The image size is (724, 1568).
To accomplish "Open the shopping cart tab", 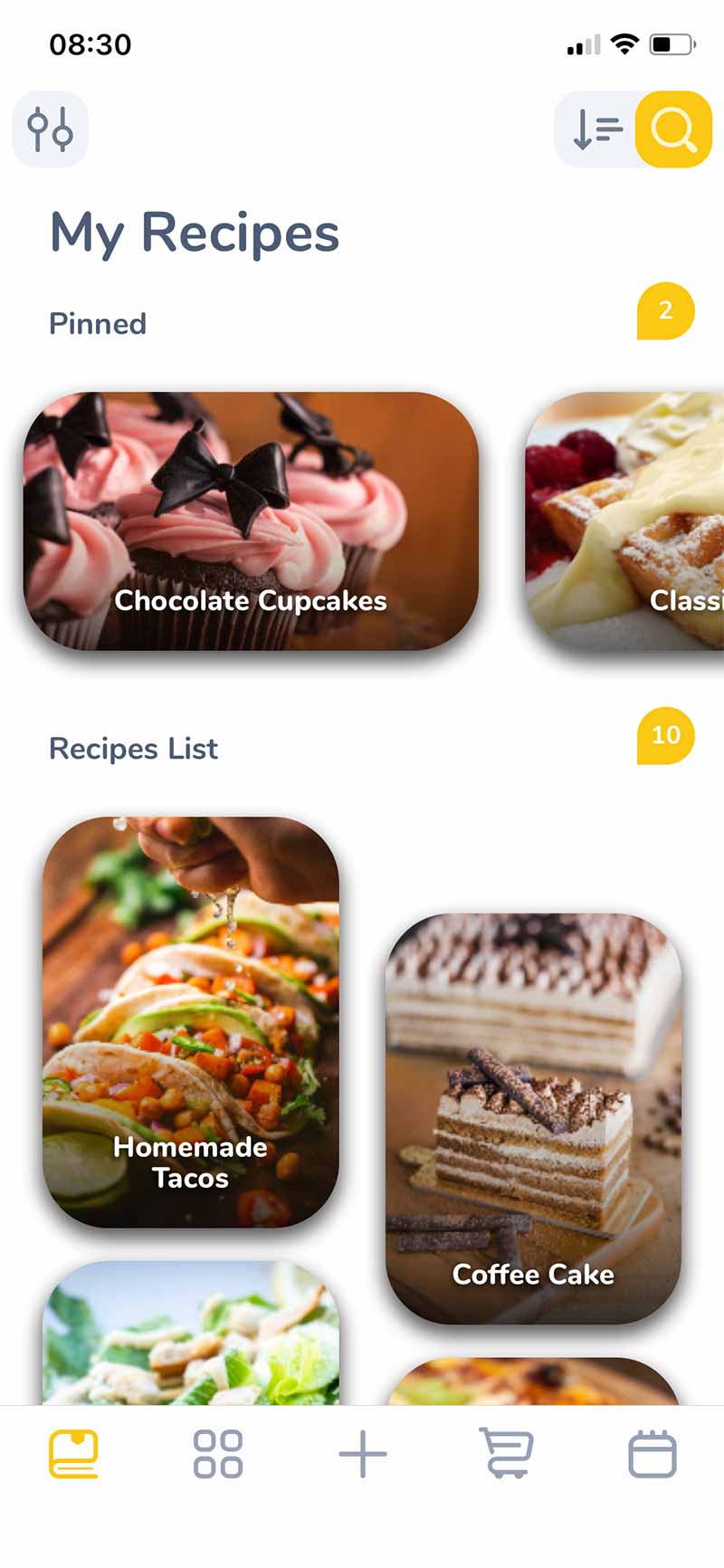I will point(507,1455).
